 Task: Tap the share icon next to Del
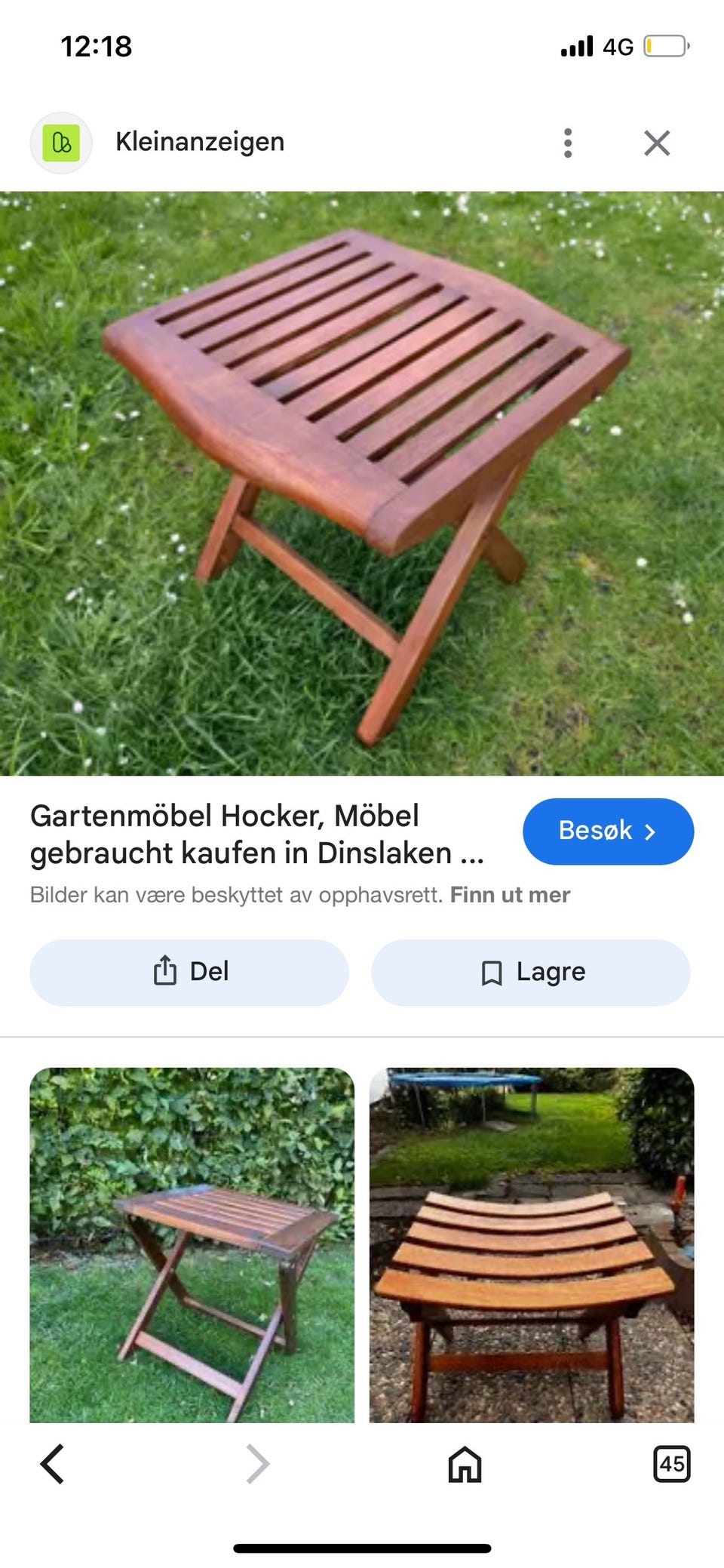(x=165, y=972)
